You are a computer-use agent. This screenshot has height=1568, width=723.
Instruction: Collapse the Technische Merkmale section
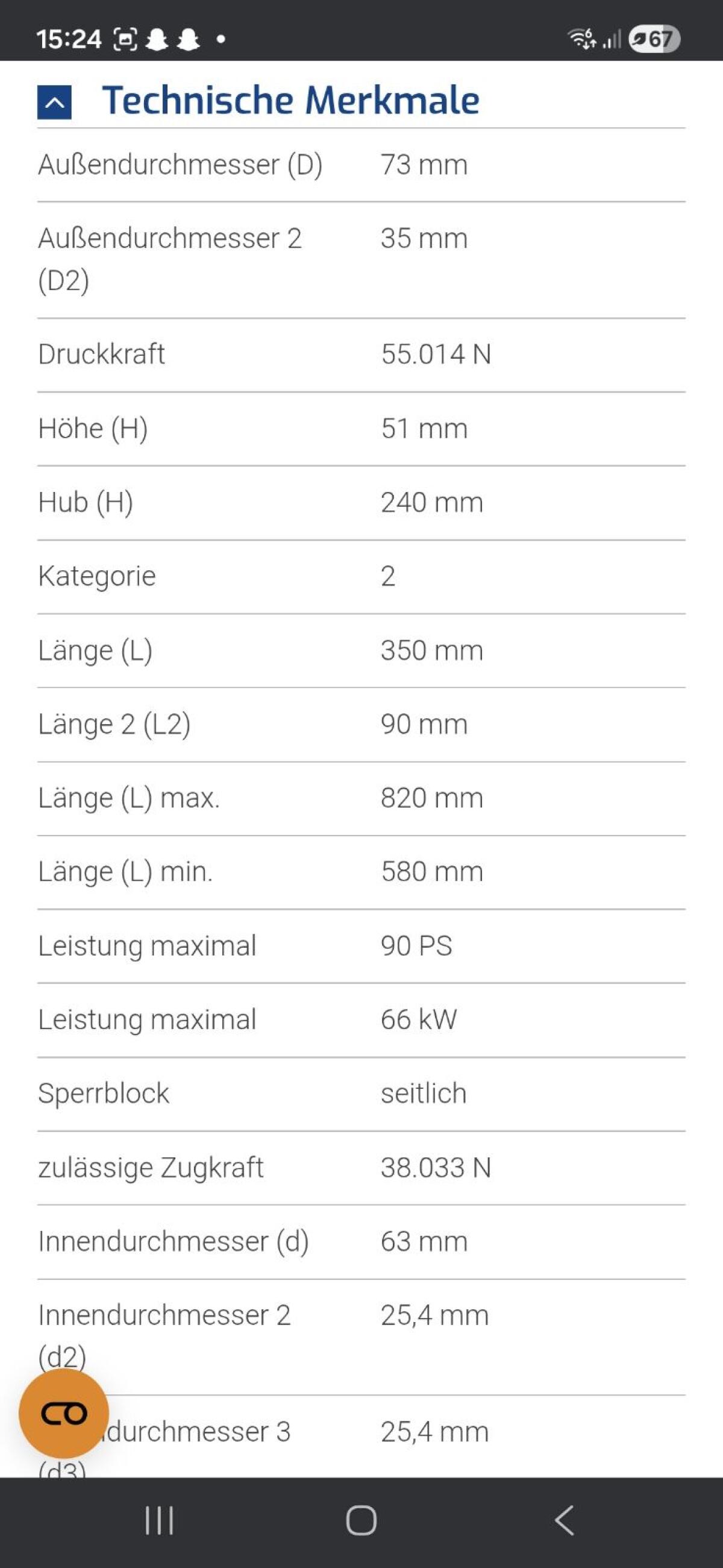[54, 102]
